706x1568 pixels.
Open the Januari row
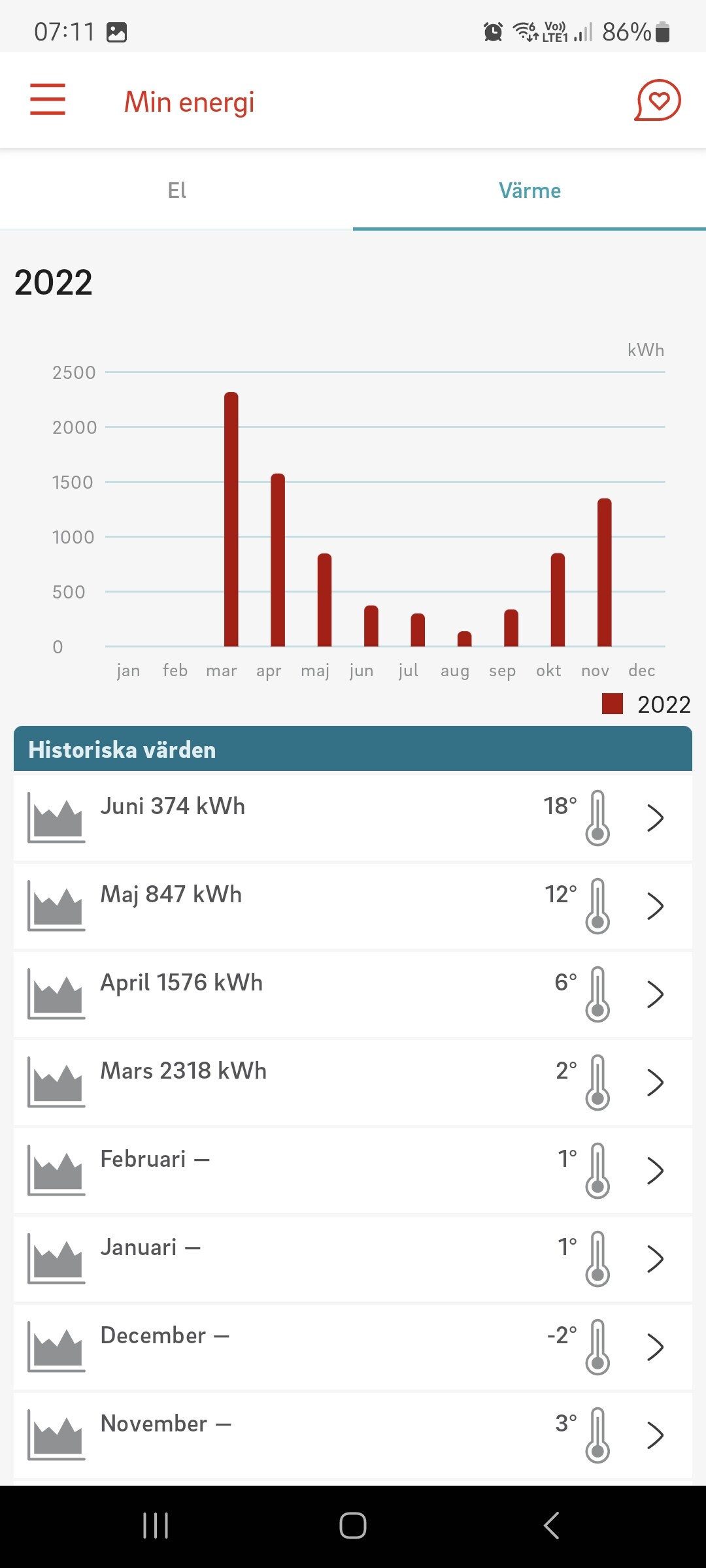(x=353, y=1258)
